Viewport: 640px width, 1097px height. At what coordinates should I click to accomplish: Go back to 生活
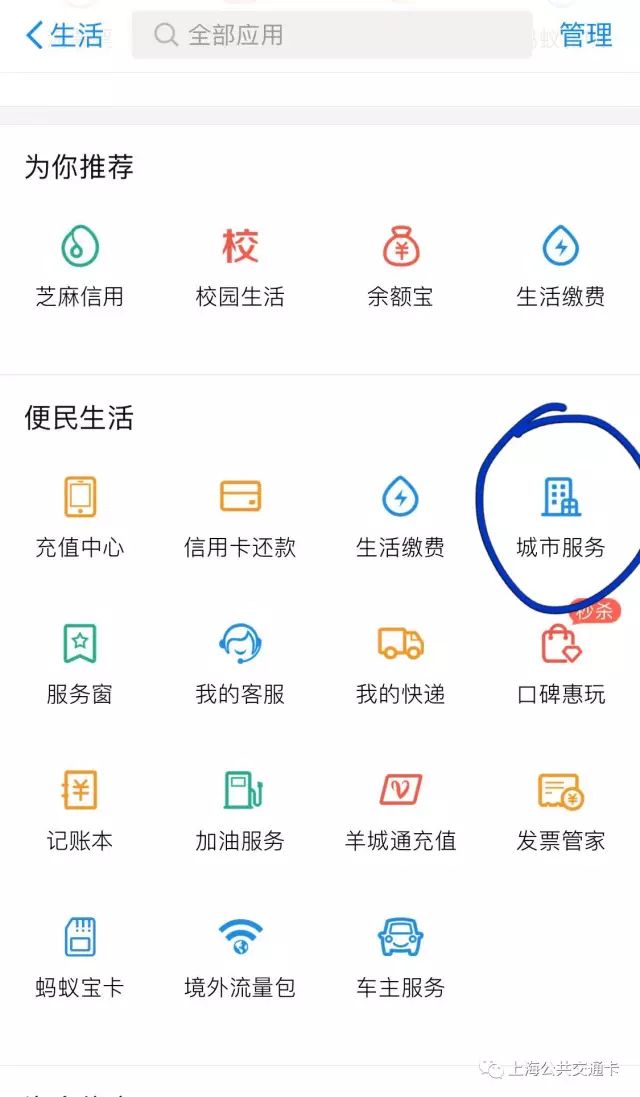[x=64, y=35]
